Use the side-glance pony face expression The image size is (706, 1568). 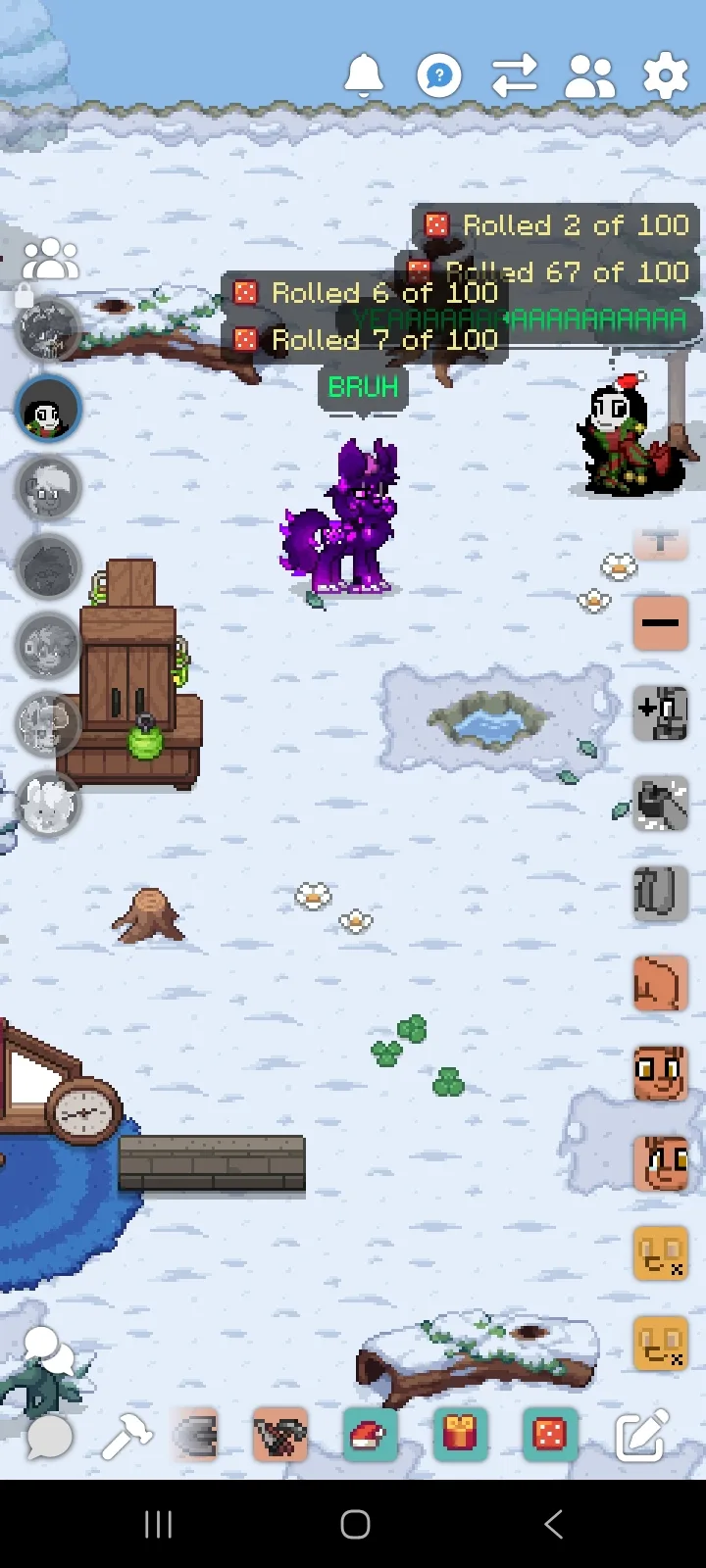[660, 1162]
